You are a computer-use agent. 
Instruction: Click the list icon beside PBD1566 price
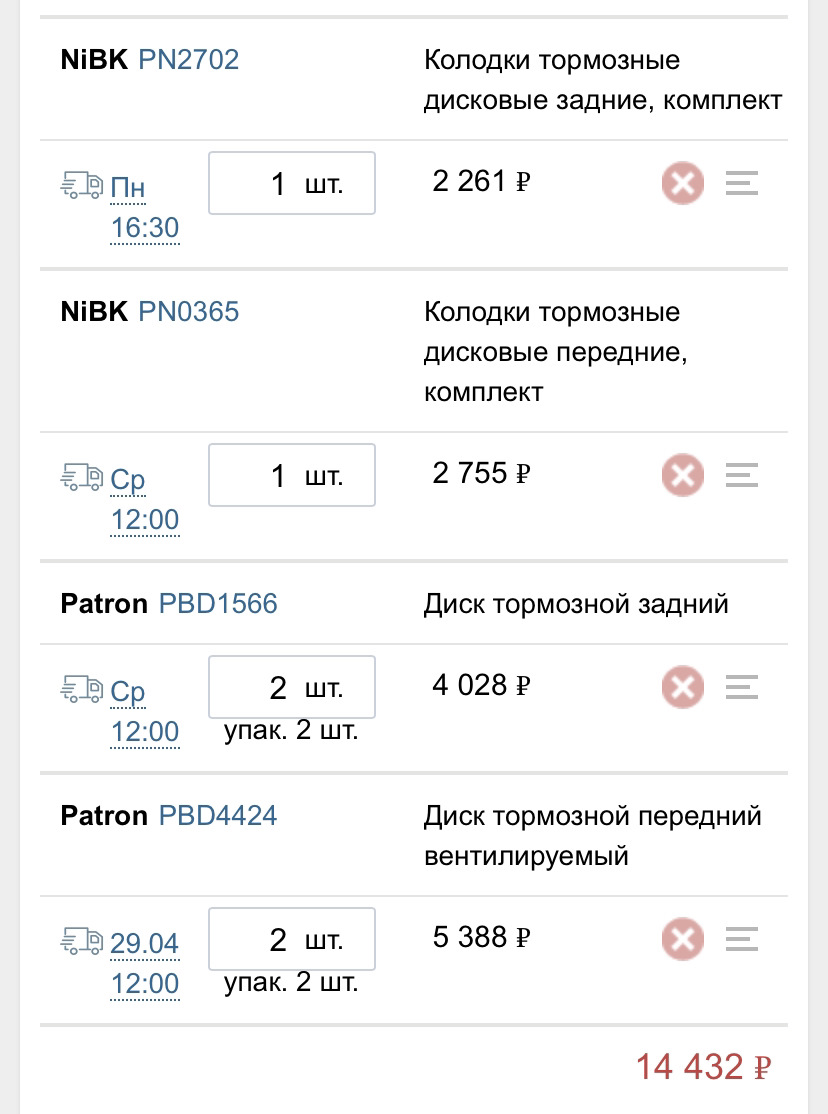(x=741, y=687)
